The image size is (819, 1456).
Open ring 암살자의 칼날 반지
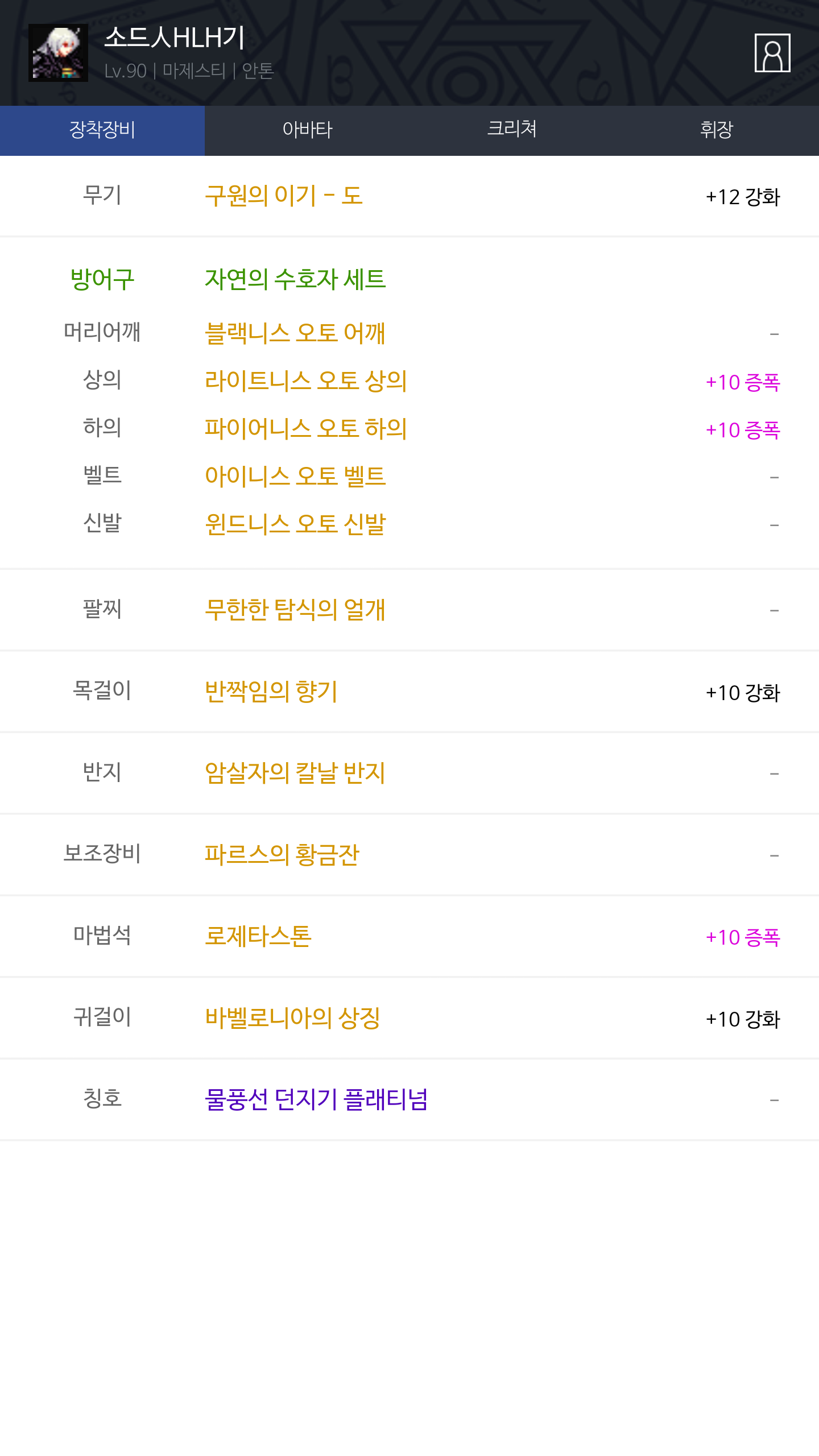295,773
